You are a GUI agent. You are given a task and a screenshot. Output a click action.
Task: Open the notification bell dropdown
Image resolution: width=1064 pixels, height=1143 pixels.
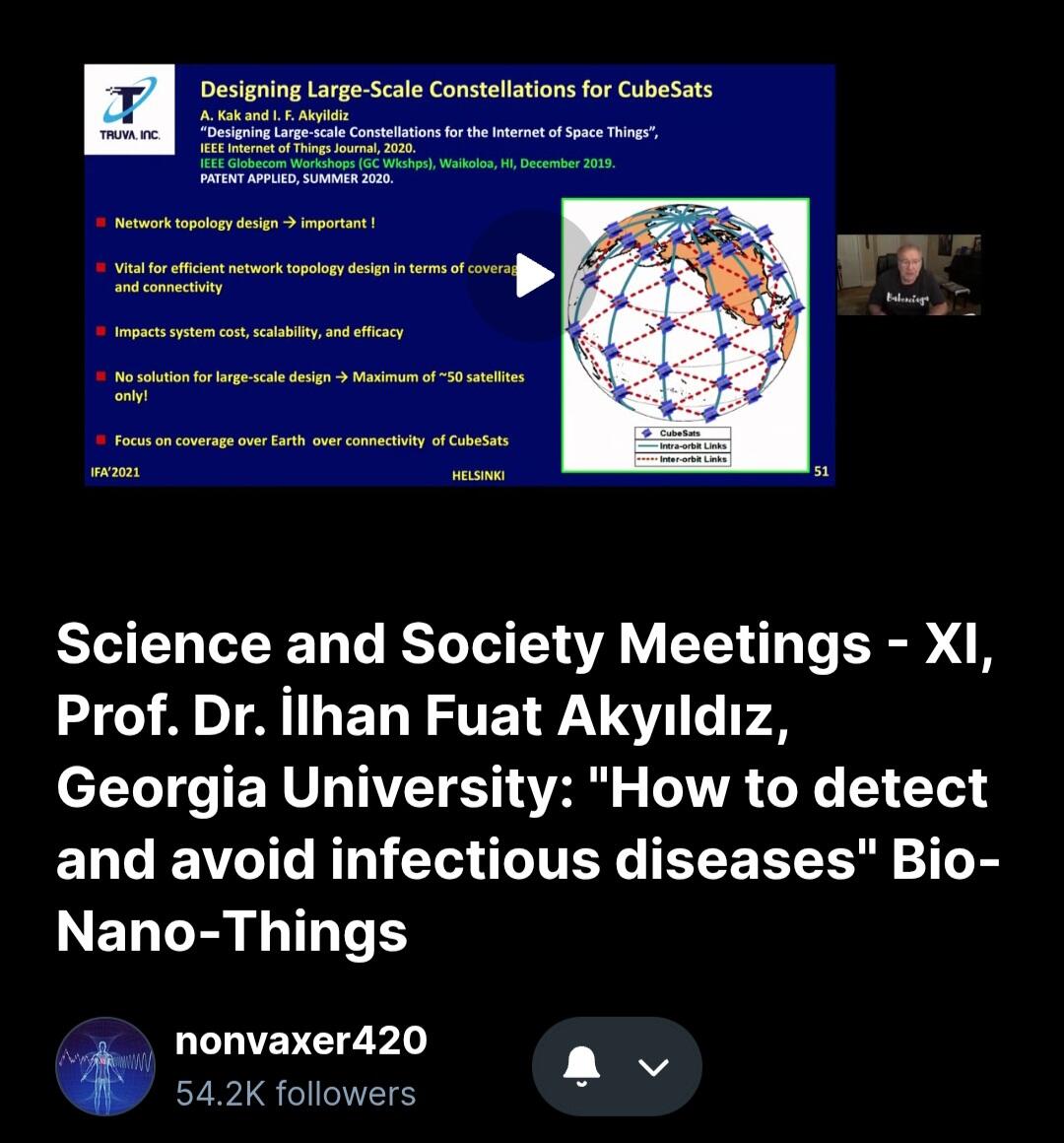pos(654,1066)
